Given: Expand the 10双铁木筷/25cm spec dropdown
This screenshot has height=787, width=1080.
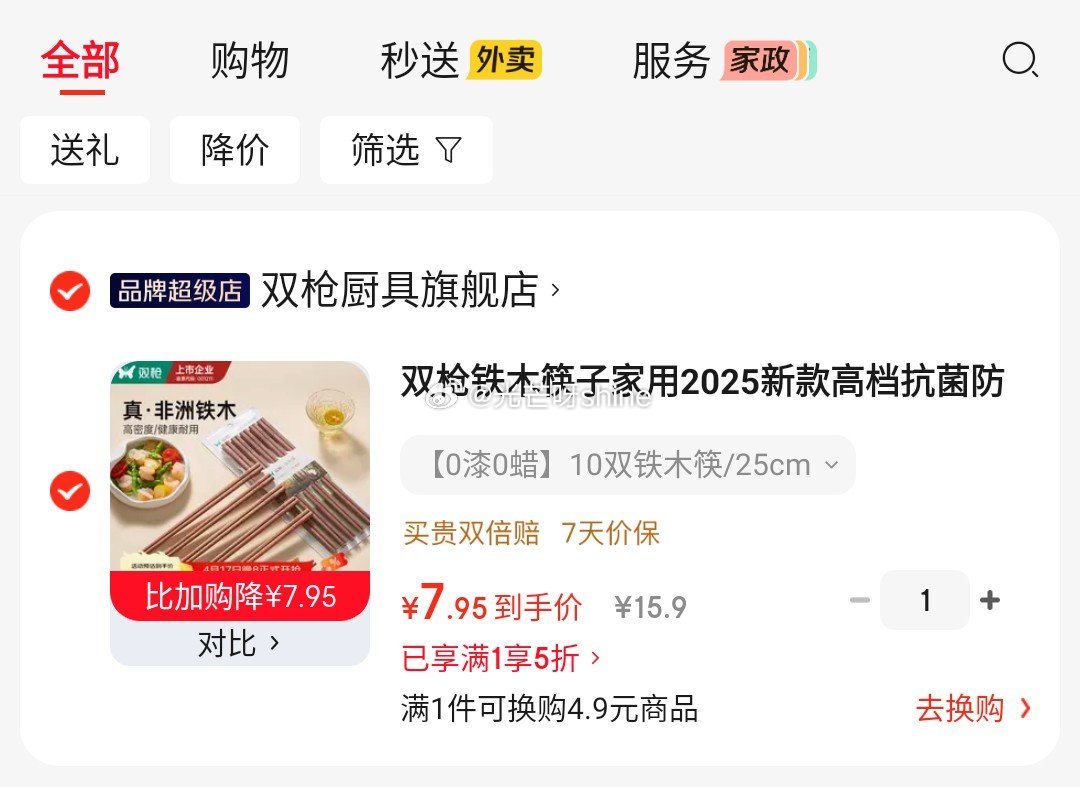Looking at the screenshot, I should [x=628, y=465].
